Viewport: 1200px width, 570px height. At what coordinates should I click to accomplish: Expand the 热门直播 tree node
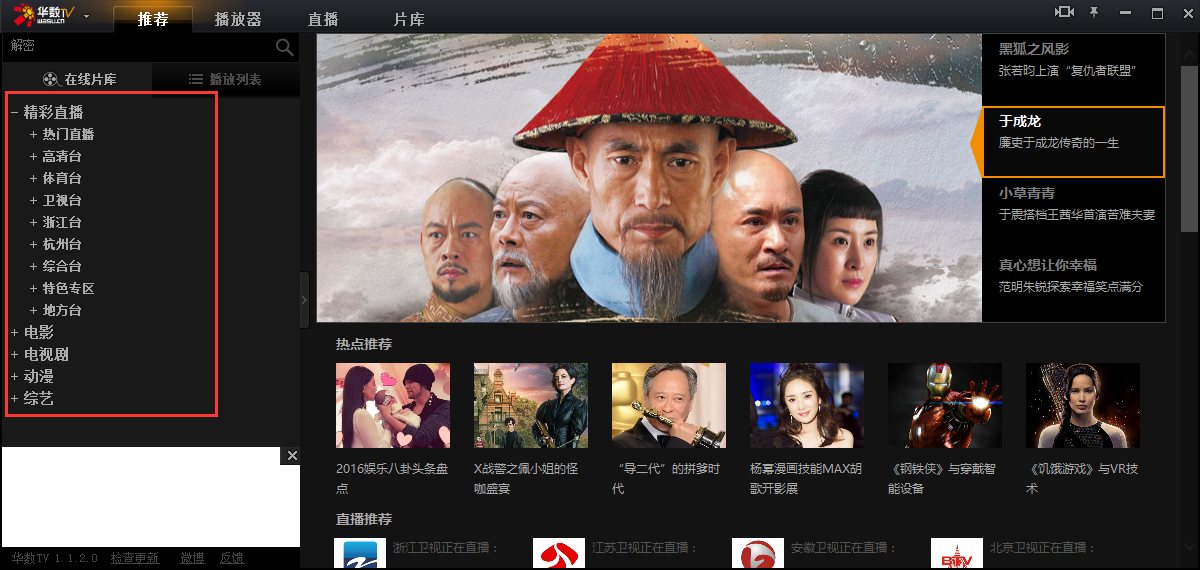coord(34,134)
